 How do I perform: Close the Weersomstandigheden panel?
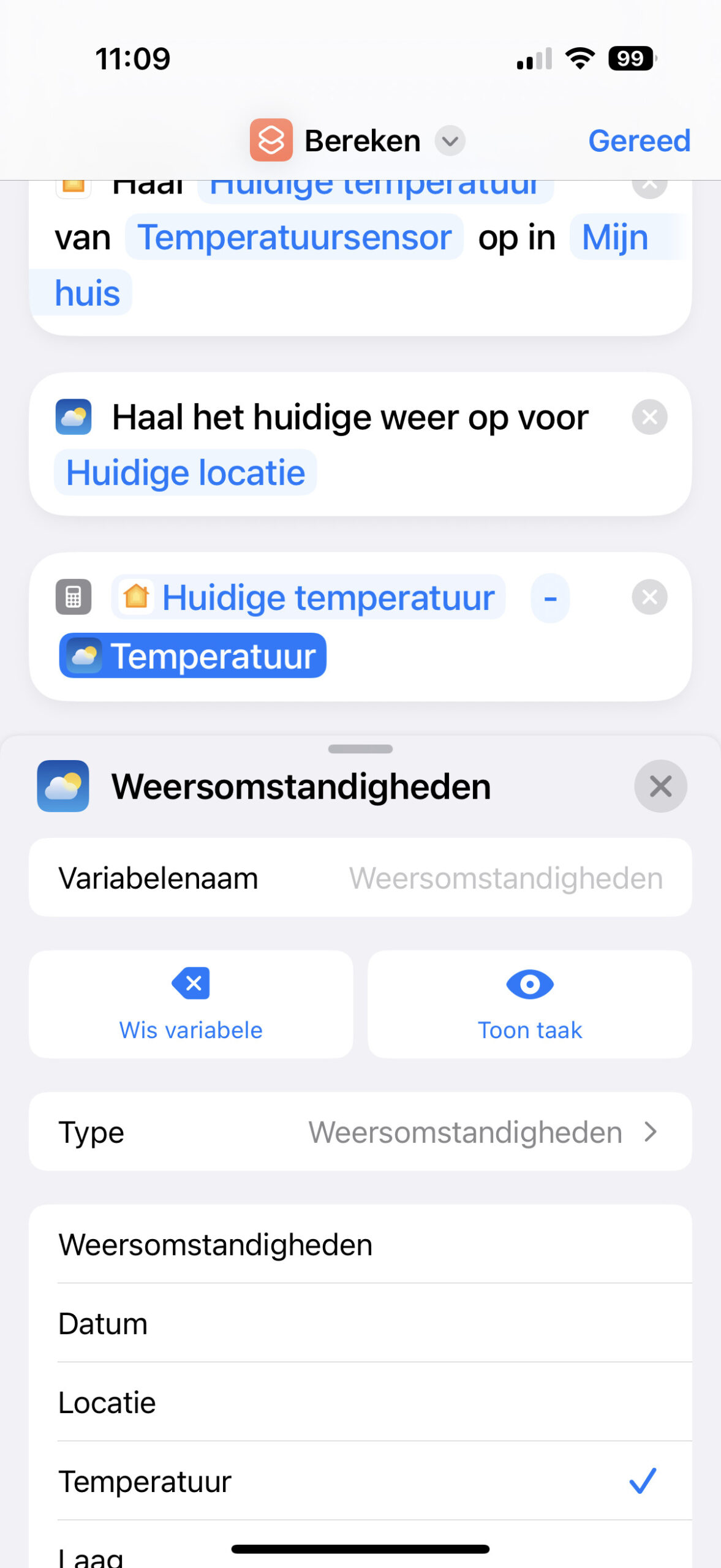pyautogui.click(x=660, y=786)
